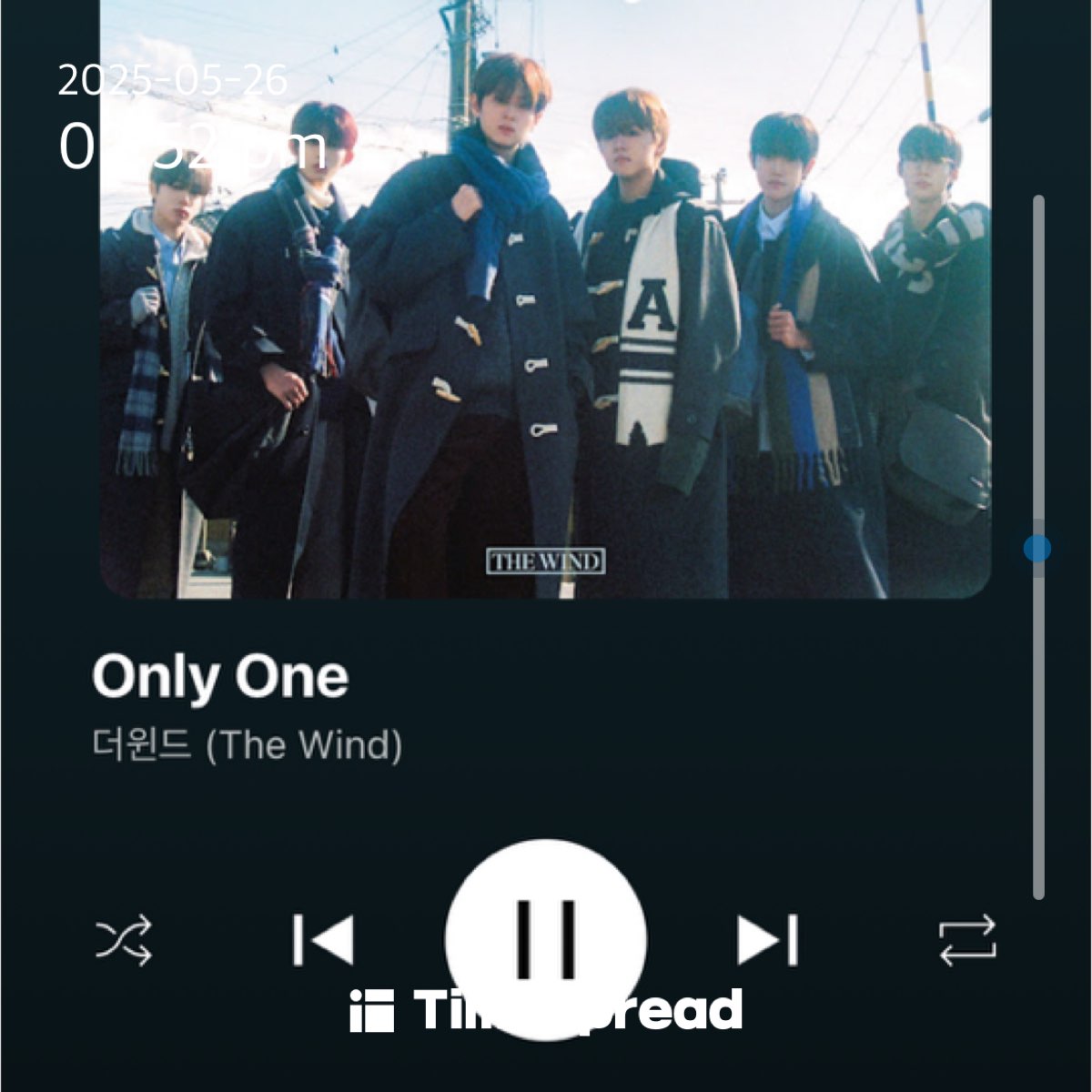Skip to the next track
The width and height of the screenshot is (1092, 1092).
[767, 940]
